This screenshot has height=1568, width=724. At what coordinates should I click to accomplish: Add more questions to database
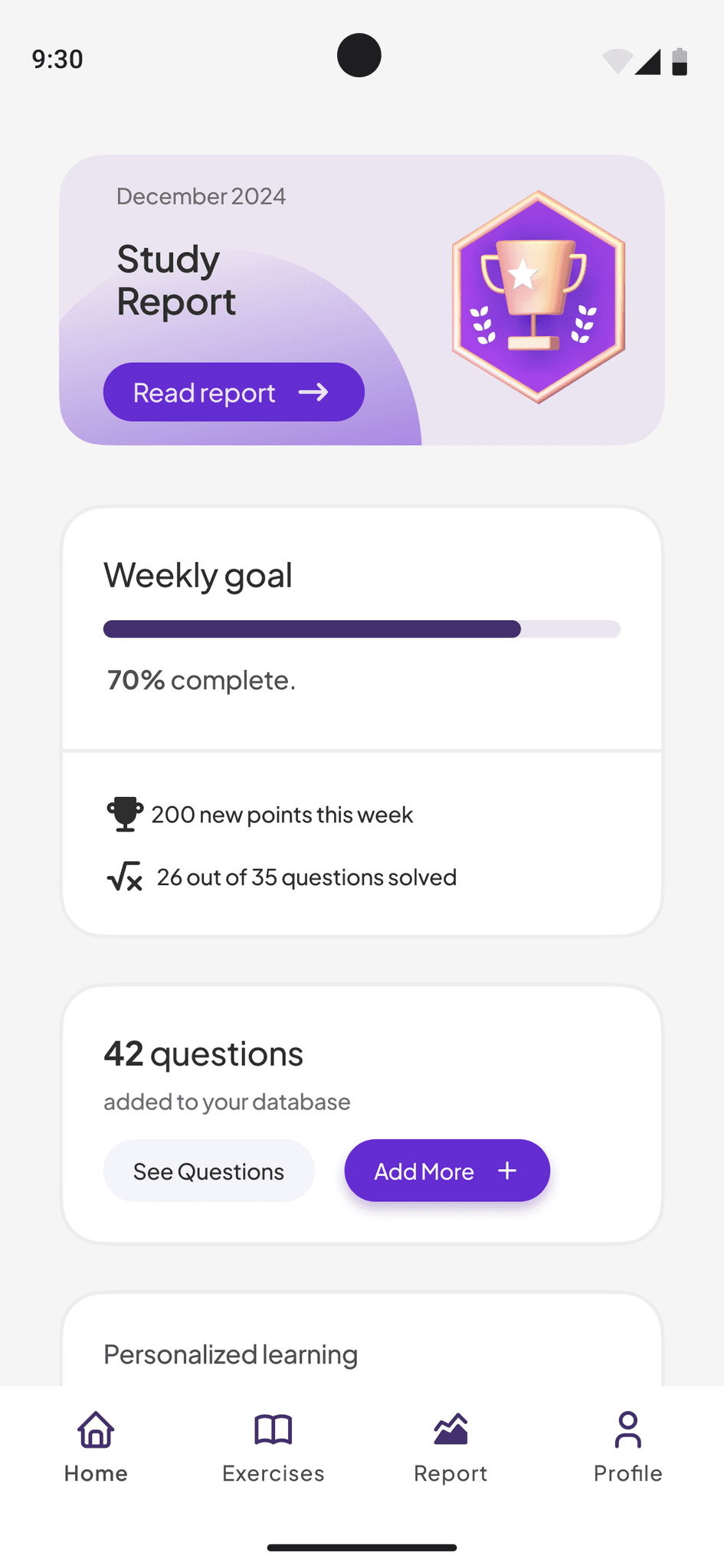[447, 1171]
